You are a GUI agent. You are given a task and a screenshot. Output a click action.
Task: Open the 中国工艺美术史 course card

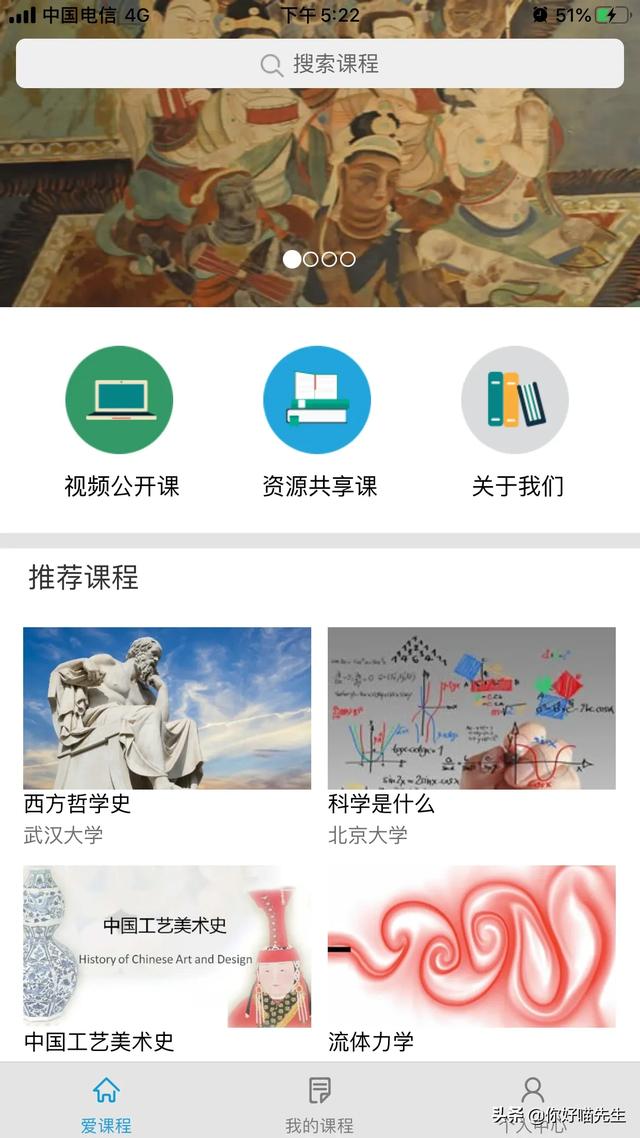click(x=167, y=946)
